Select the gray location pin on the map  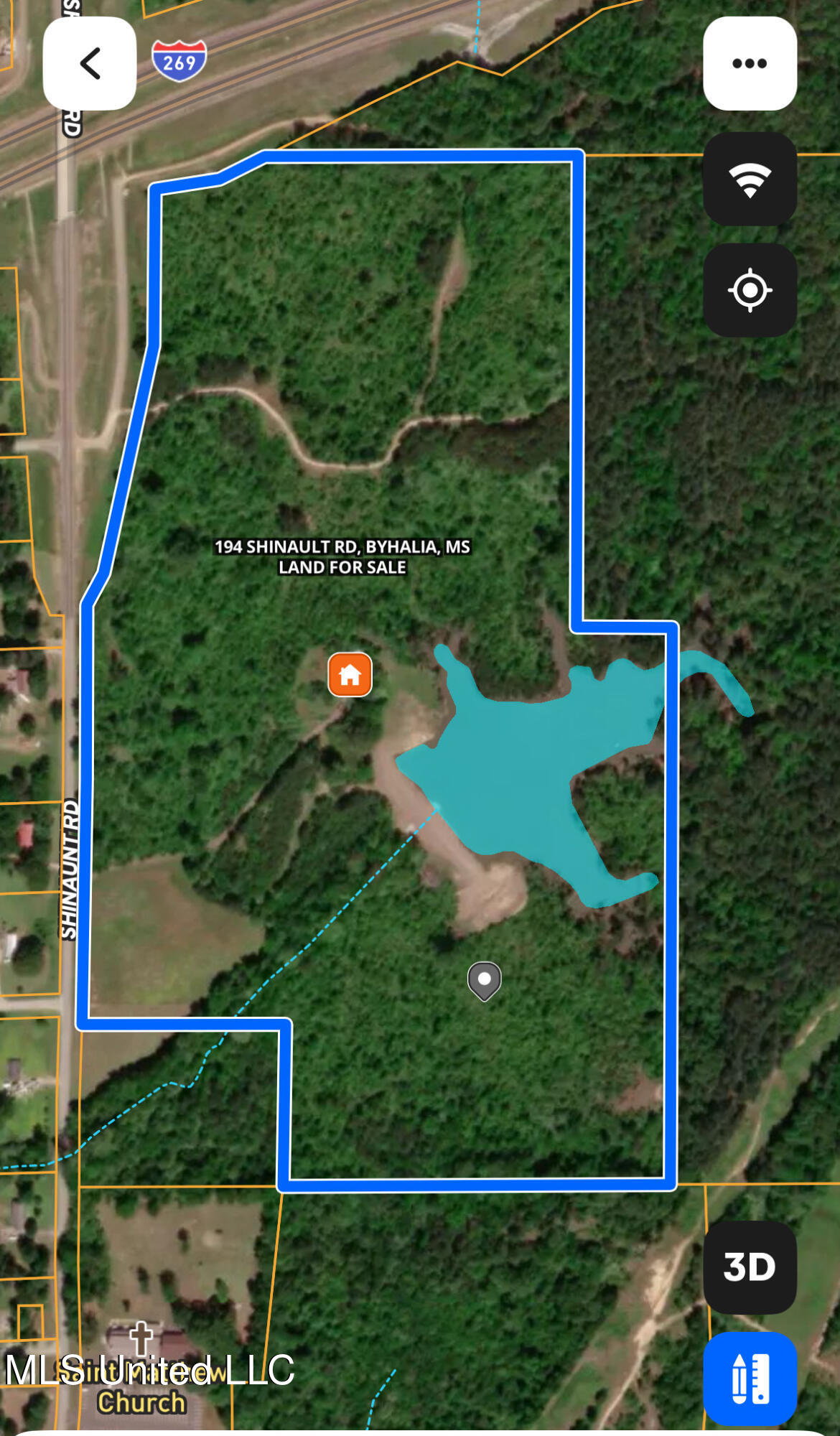pyautogui.click(x=485, y=980)
